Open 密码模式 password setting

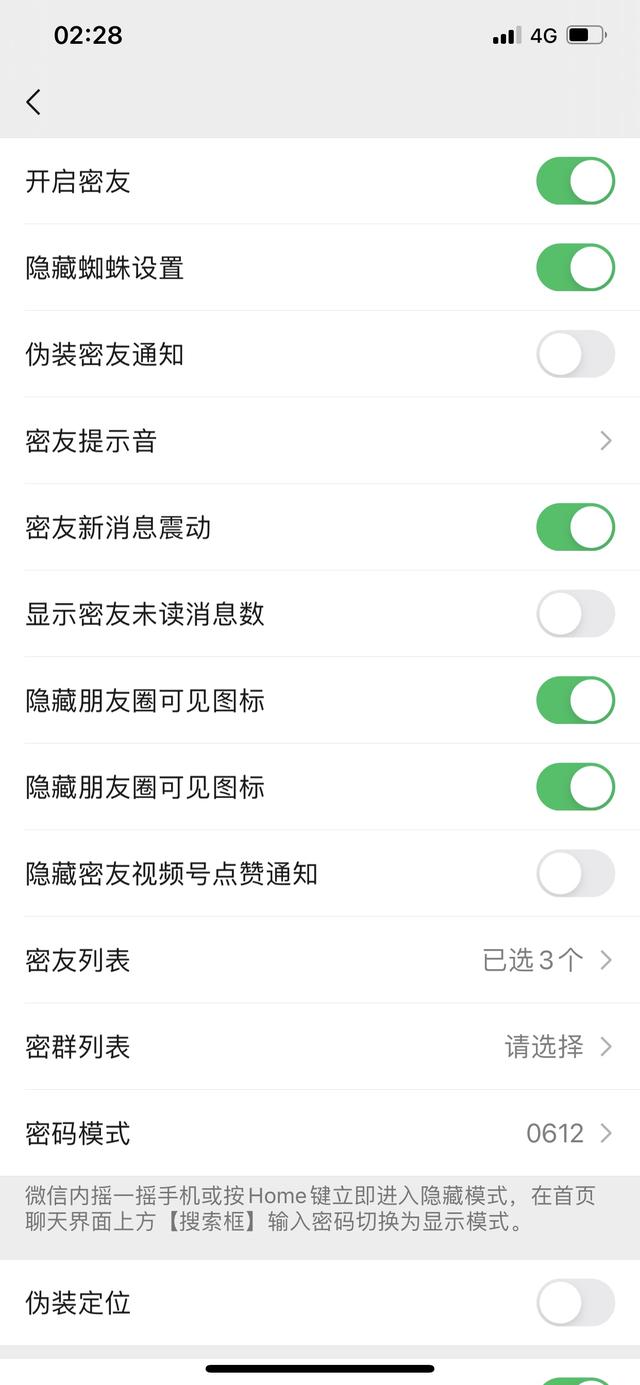coord(320,1133)
